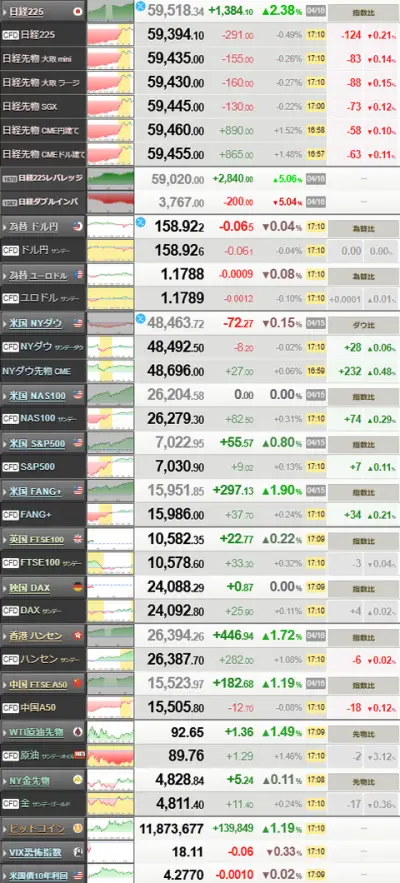400x883 pixels.
Task: Open the 香港 ハンセン link
Action: tap(36, 636)
